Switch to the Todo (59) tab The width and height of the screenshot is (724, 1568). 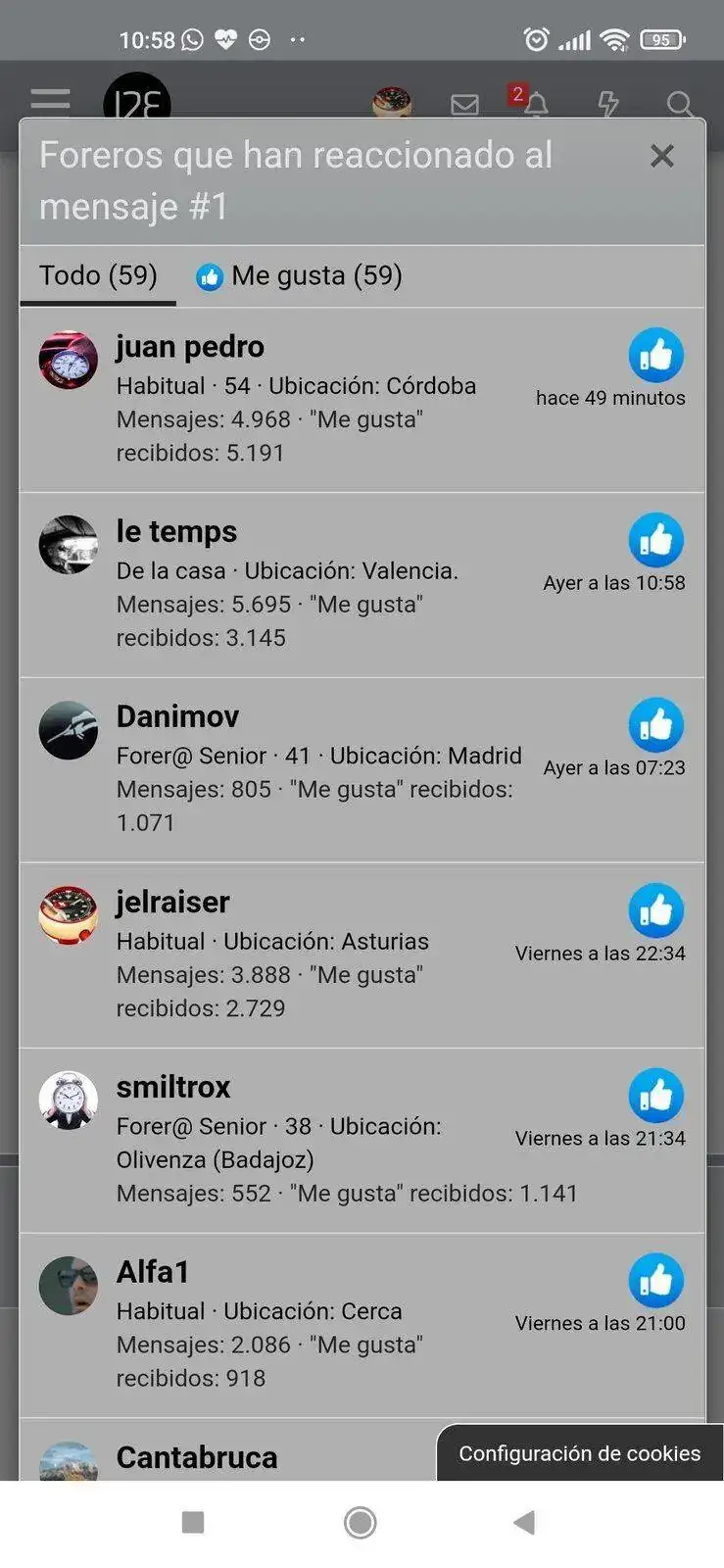(x=98, y=275)
